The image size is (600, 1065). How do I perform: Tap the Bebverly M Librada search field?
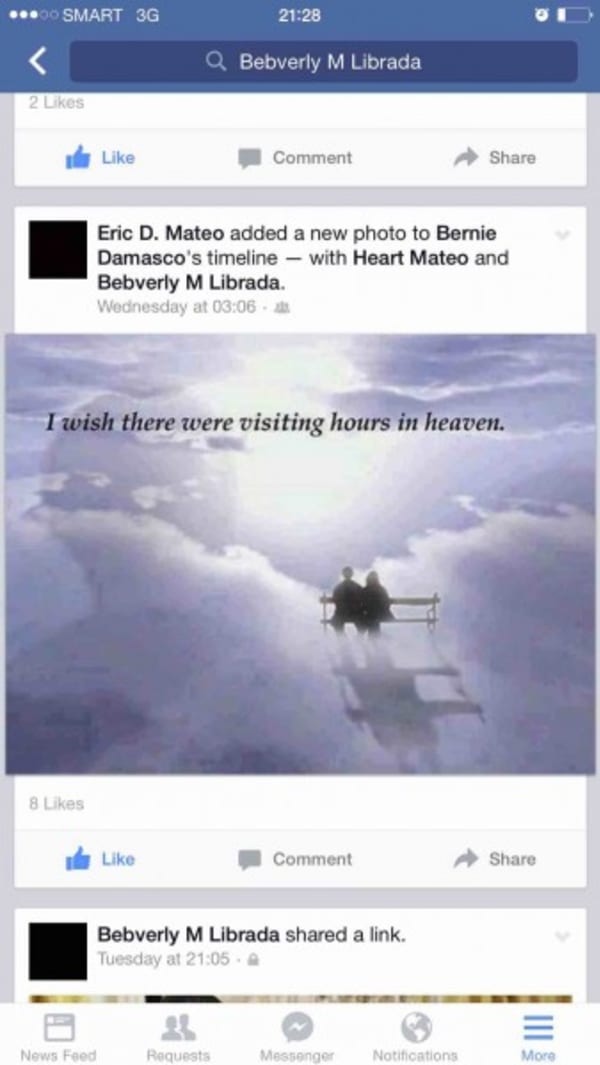click(x=323, y=62)
